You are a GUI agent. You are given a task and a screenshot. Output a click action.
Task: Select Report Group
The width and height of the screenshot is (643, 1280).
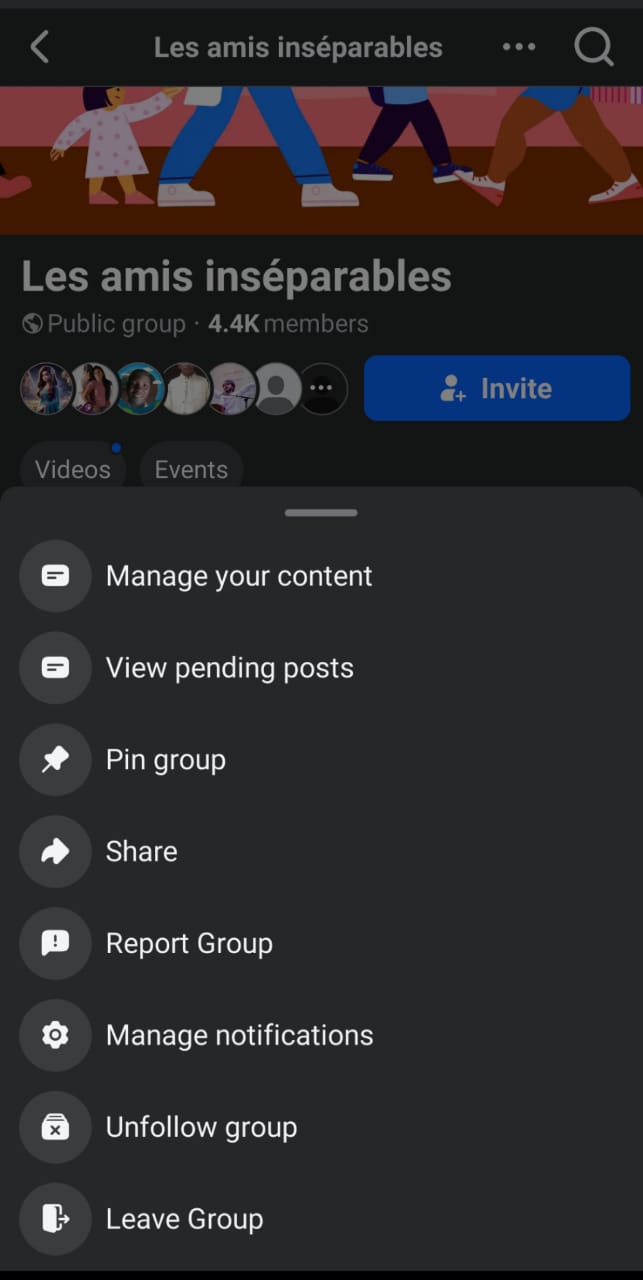click(x=189, y=944)
